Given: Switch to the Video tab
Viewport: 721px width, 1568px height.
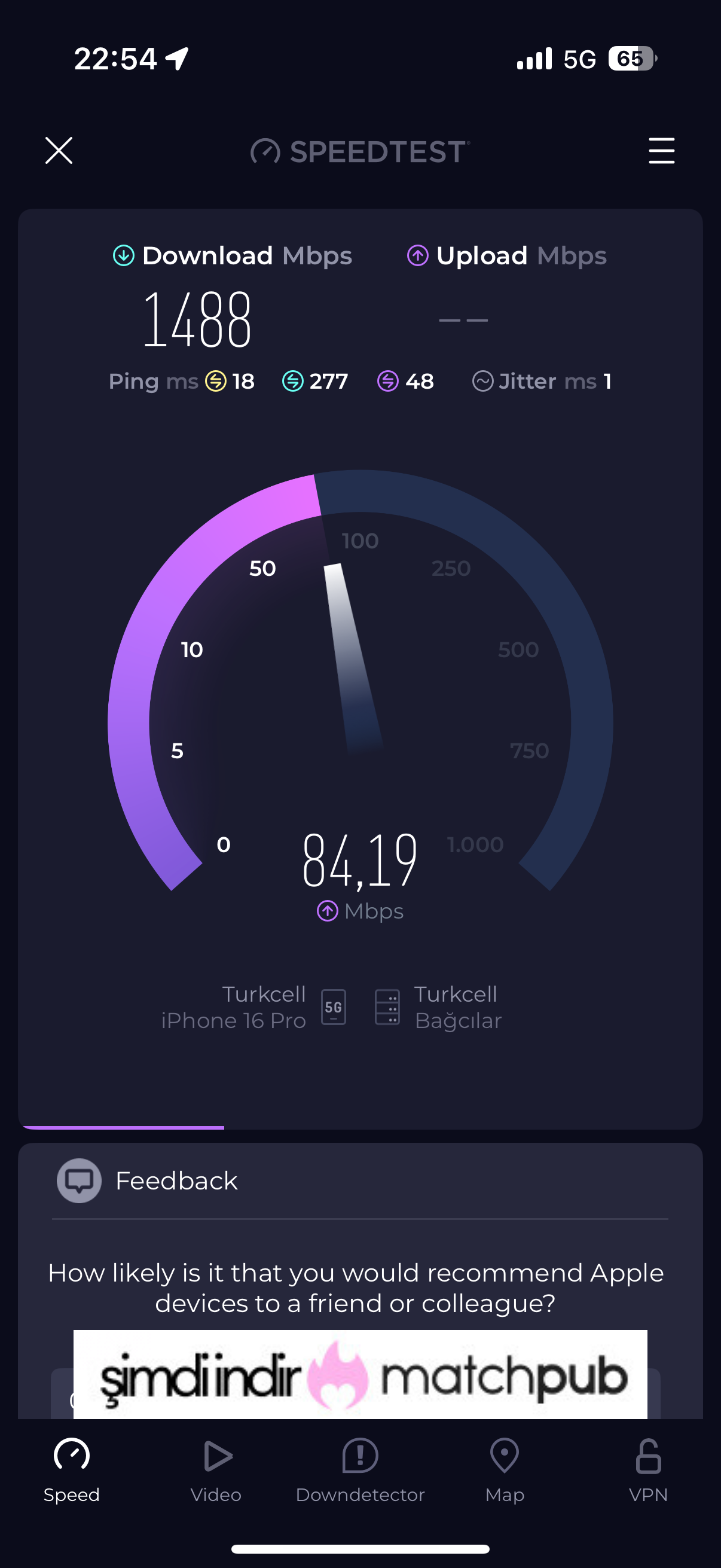Looking at the screenshot, I should [216, 1471].
